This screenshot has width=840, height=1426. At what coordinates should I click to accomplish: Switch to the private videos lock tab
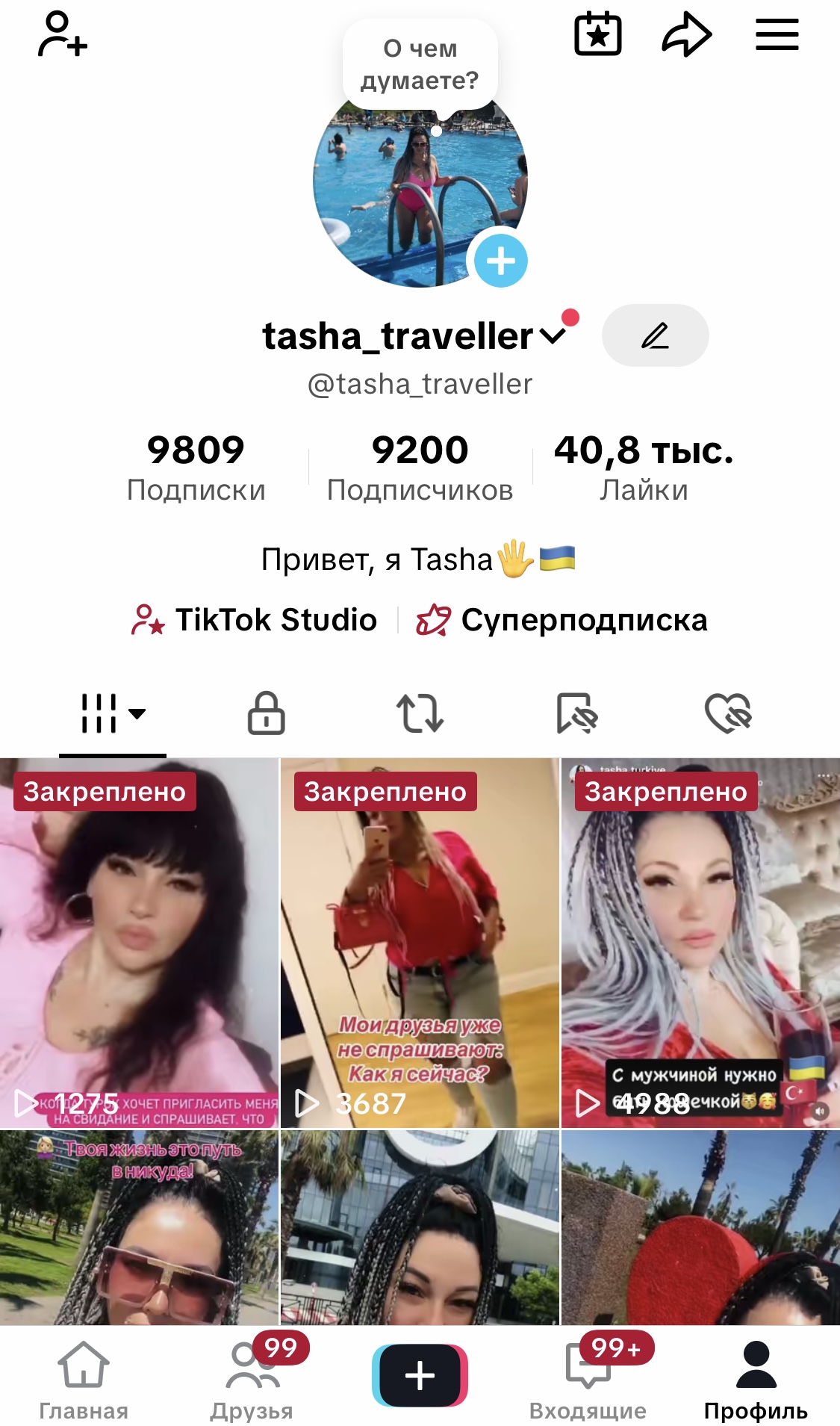point(267,715)
